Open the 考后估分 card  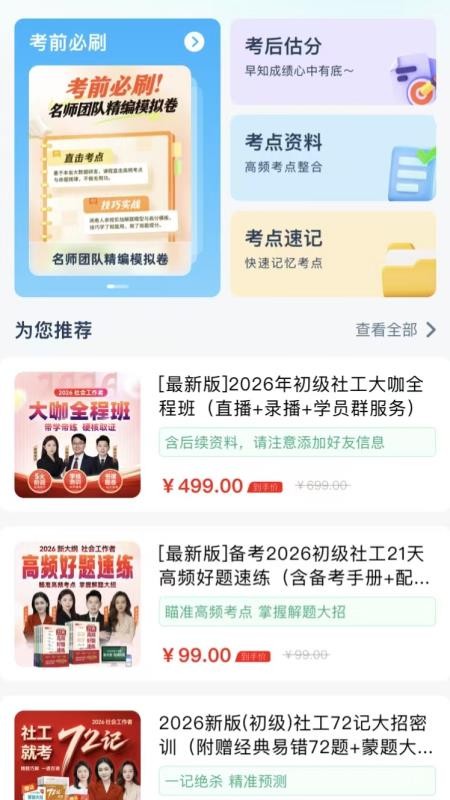[333, 62]
